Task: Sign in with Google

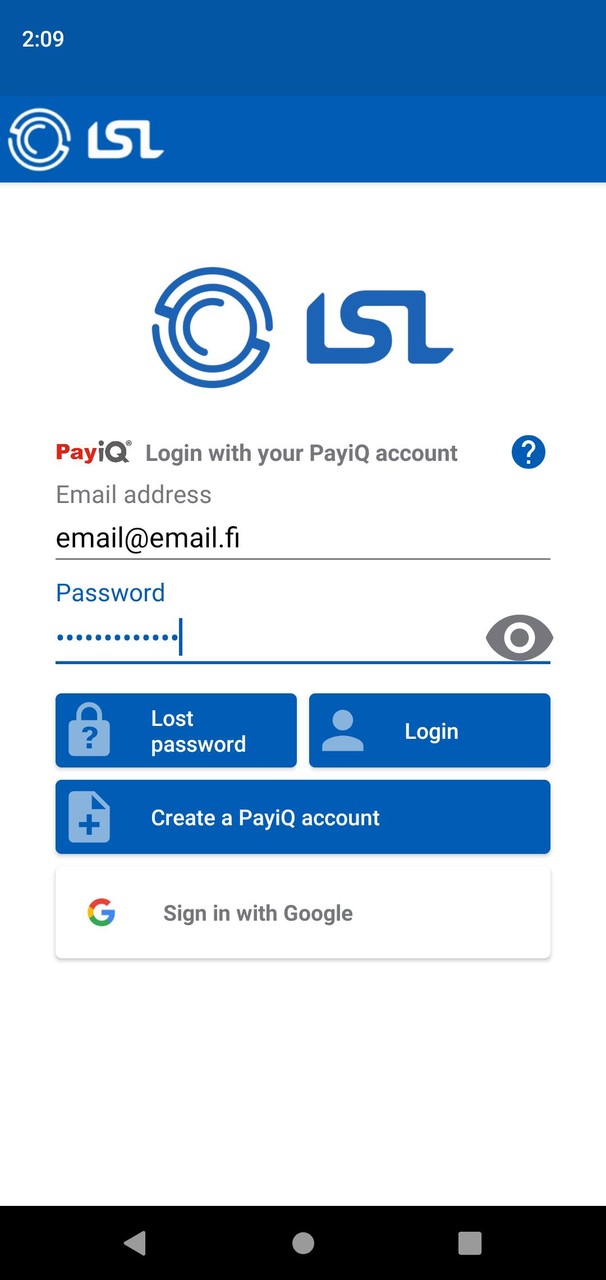Action: (302, 913)
